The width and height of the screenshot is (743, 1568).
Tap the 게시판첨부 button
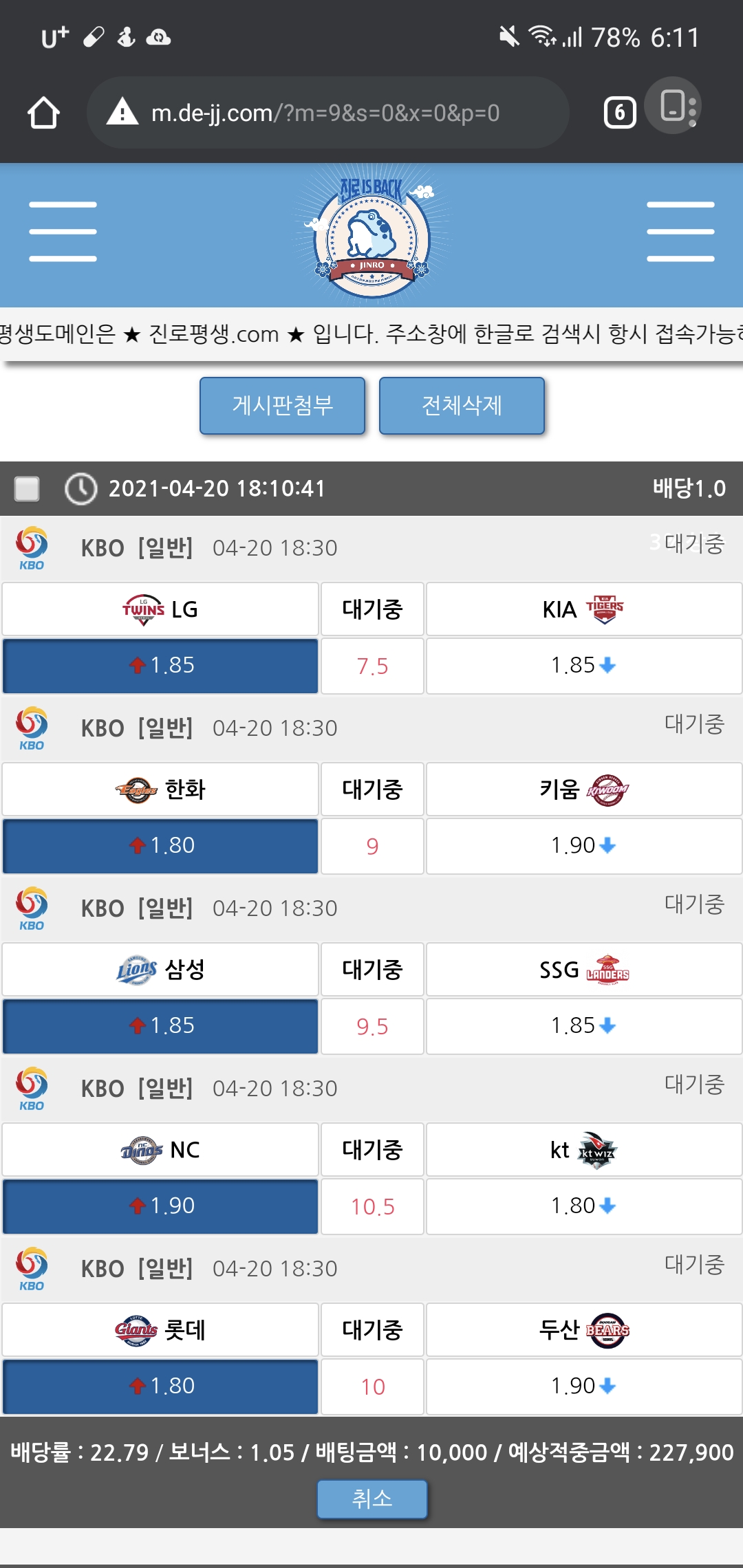(x=282, y=406)
